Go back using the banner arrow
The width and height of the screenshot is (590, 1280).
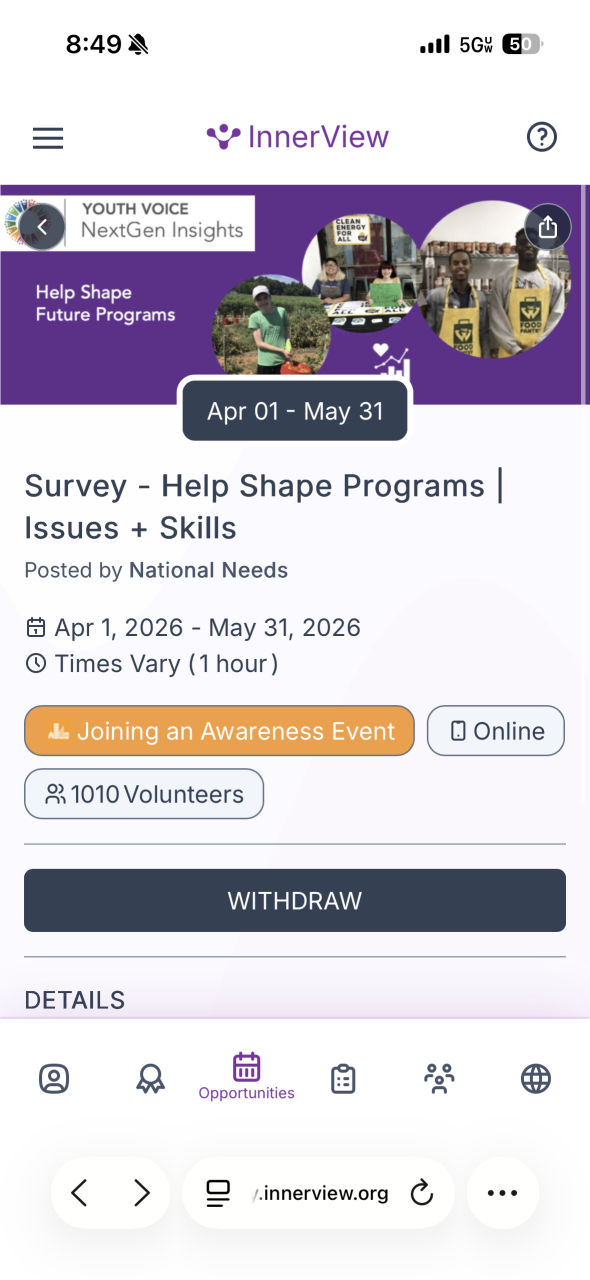pyautogui.click(x=41, y=226)
